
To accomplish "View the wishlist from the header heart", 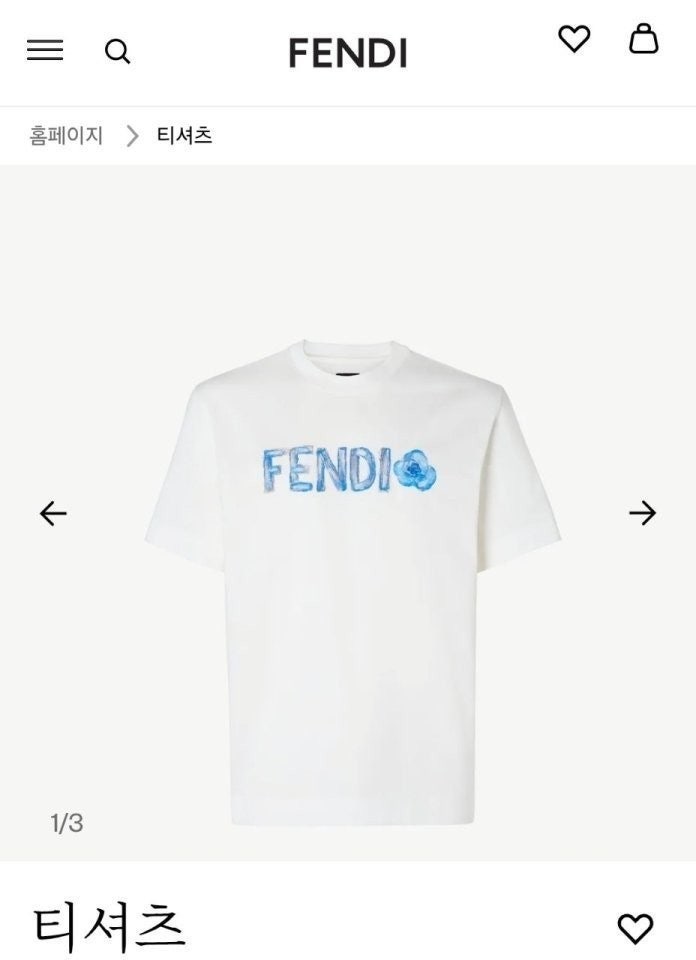I will (x=574, y=39).
